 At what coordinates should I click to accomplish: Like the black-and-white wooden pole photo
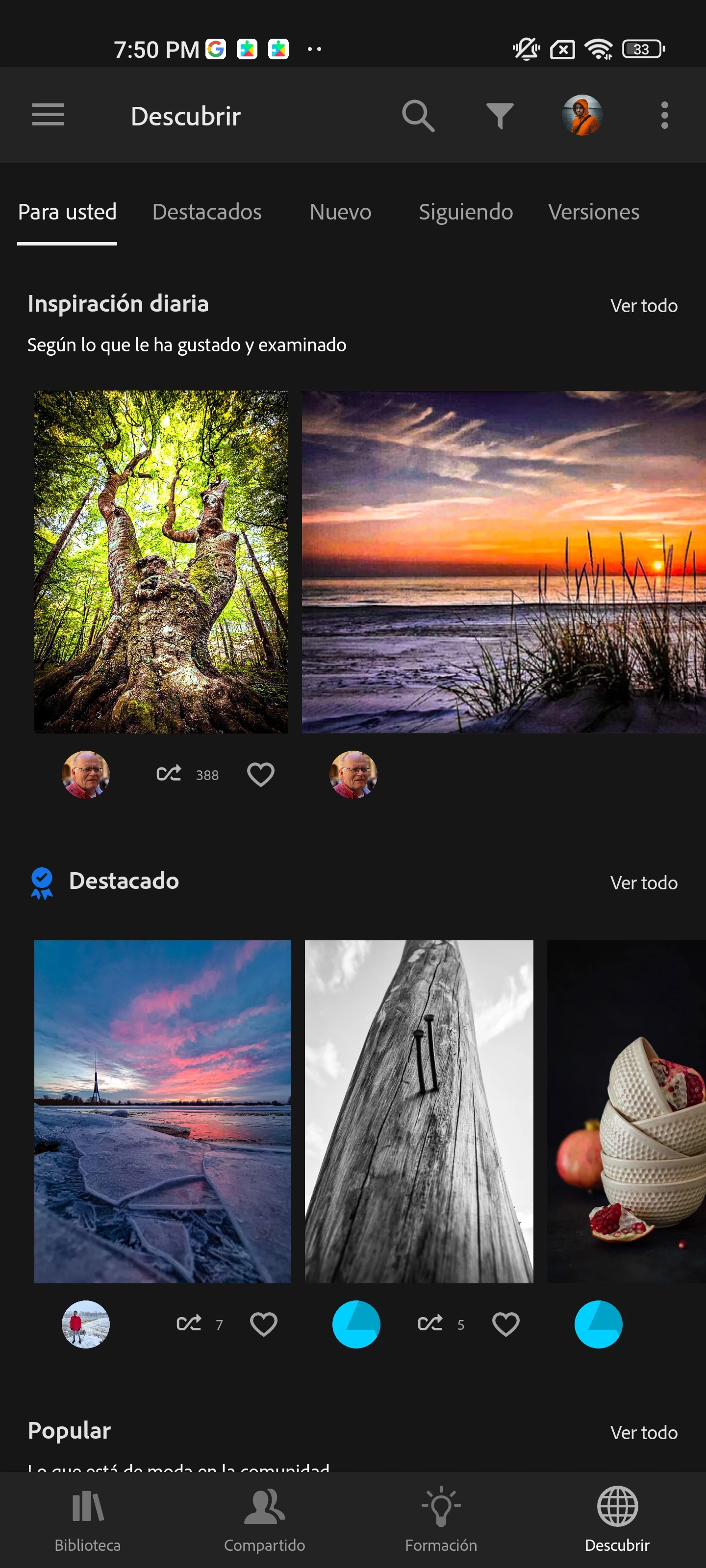point(505,1324)
